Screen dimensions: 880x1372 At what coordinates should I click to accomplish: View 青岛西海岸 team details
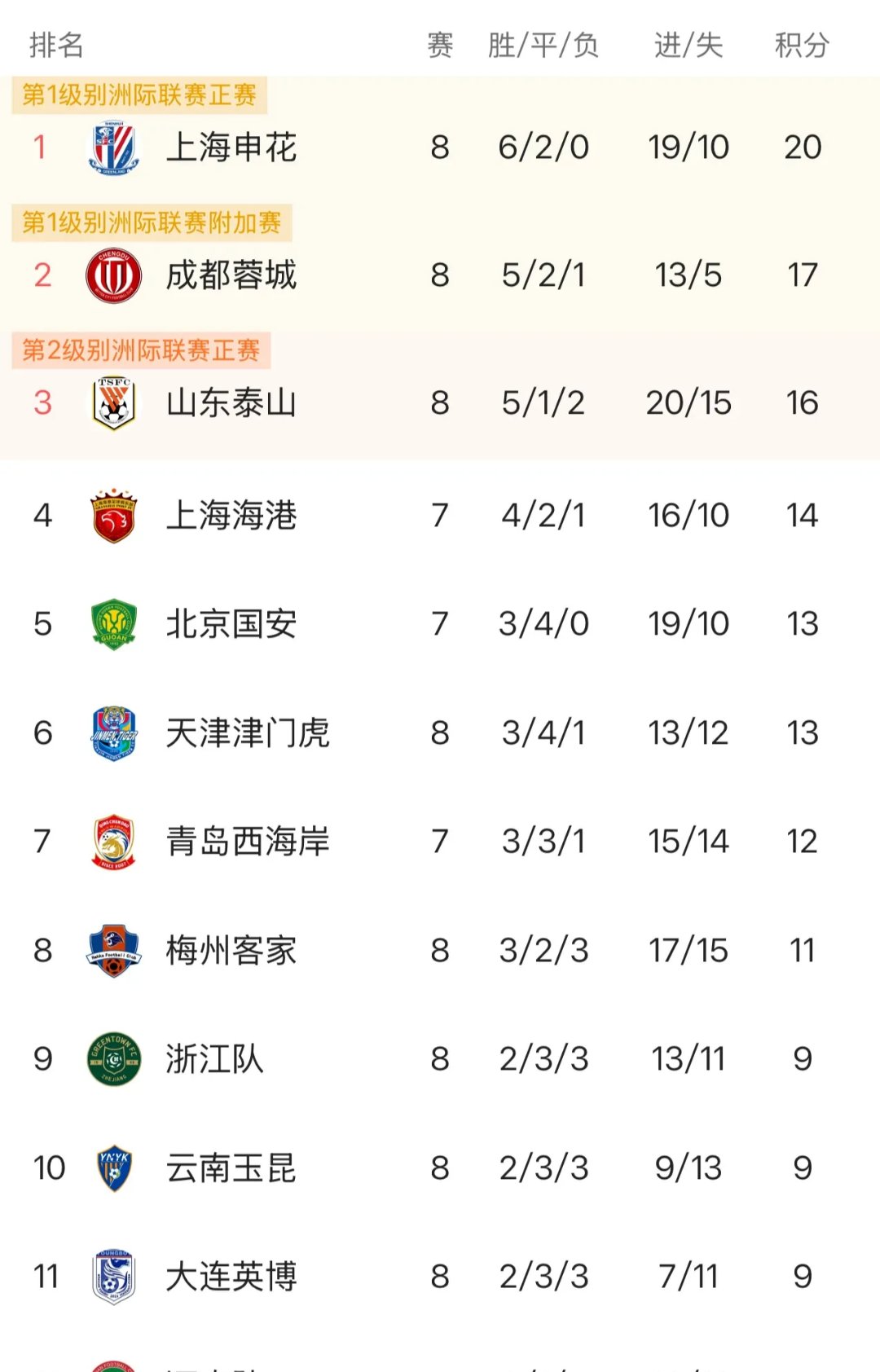(x=248, y=841)
